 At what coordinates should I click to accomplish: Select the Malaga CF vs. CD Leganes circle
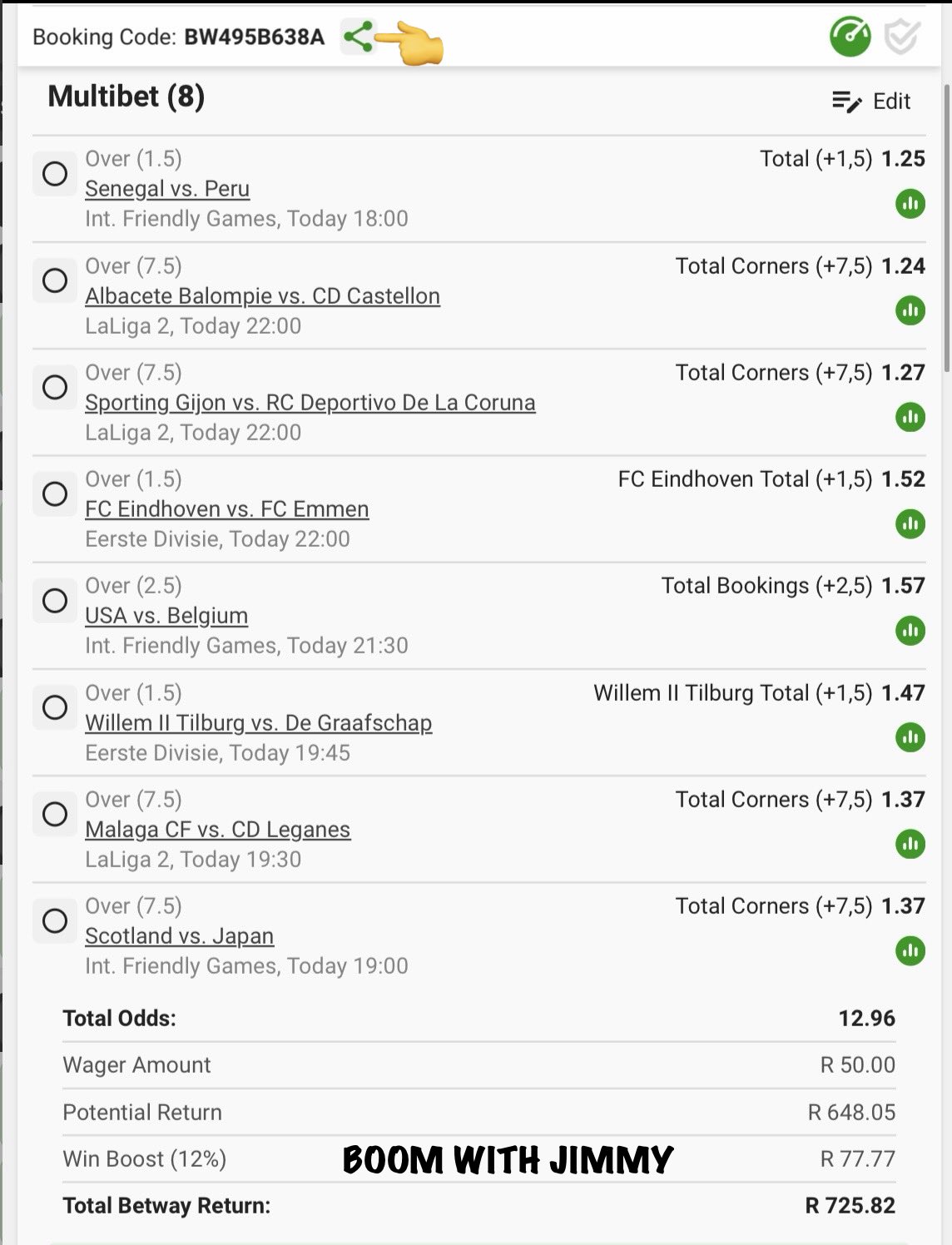click(55, 814)
